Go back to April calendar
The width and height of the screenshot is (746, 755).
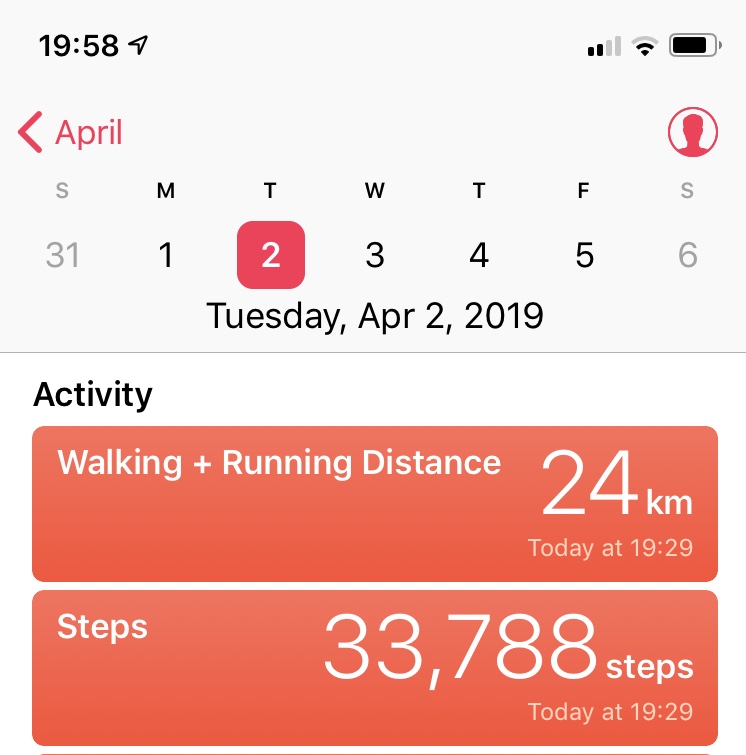pyautogui.click(x=70, y=132)
